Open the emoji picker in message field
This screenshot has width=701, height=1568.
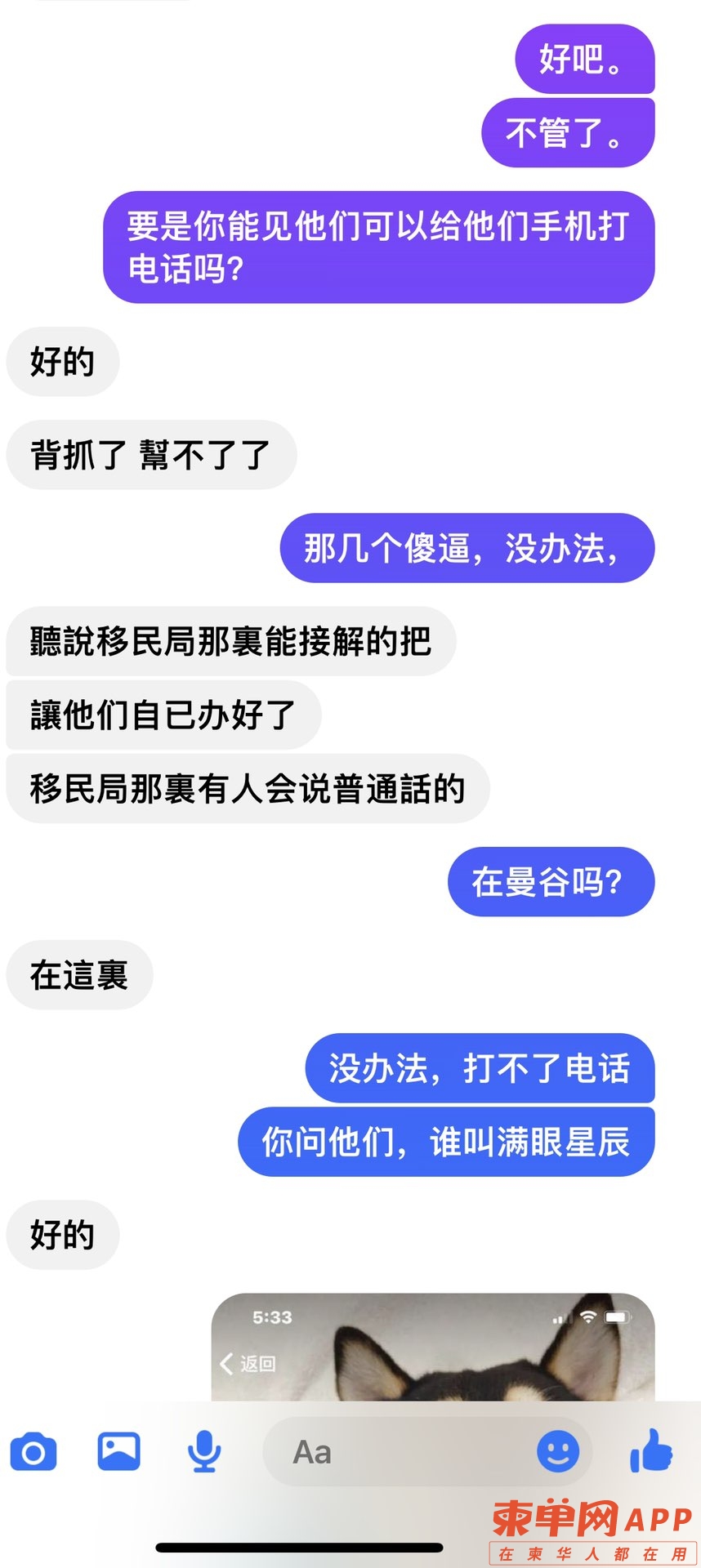coord(558,1451)
